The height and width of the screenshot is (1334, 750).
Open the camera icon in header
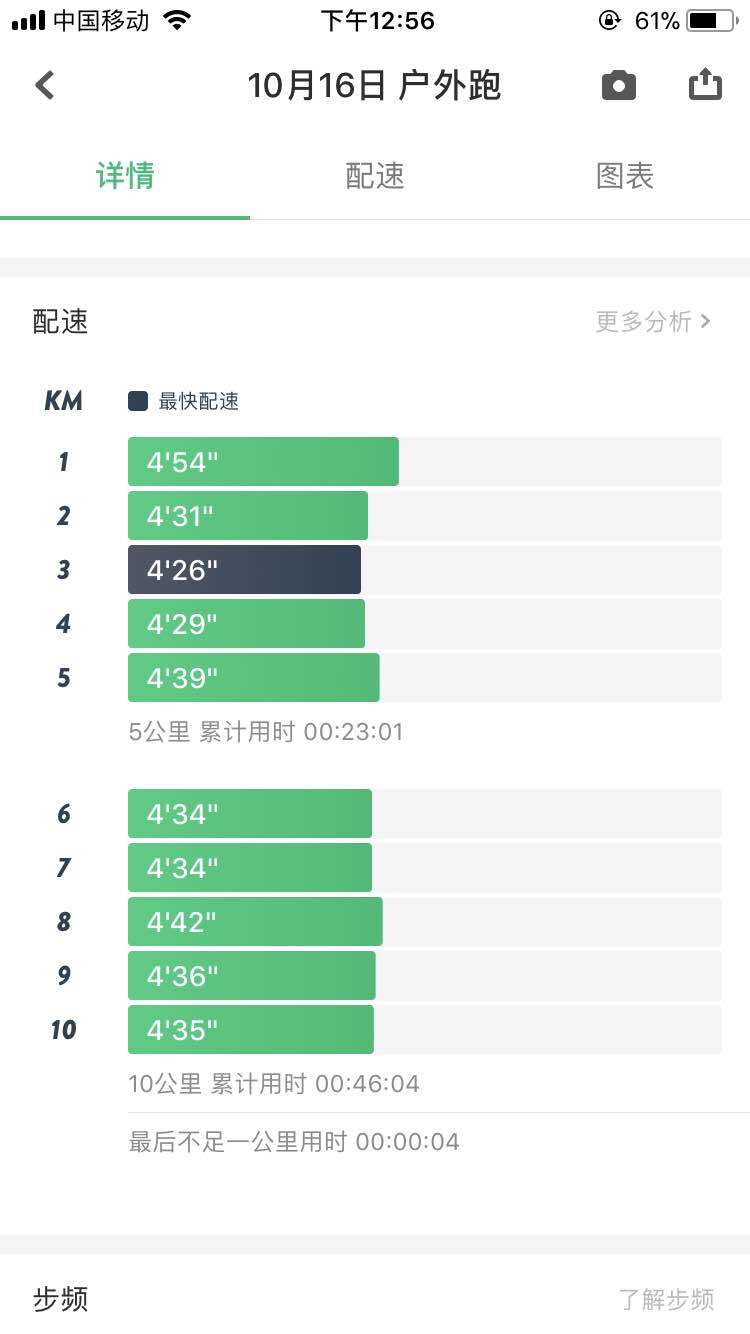point(619,86)
